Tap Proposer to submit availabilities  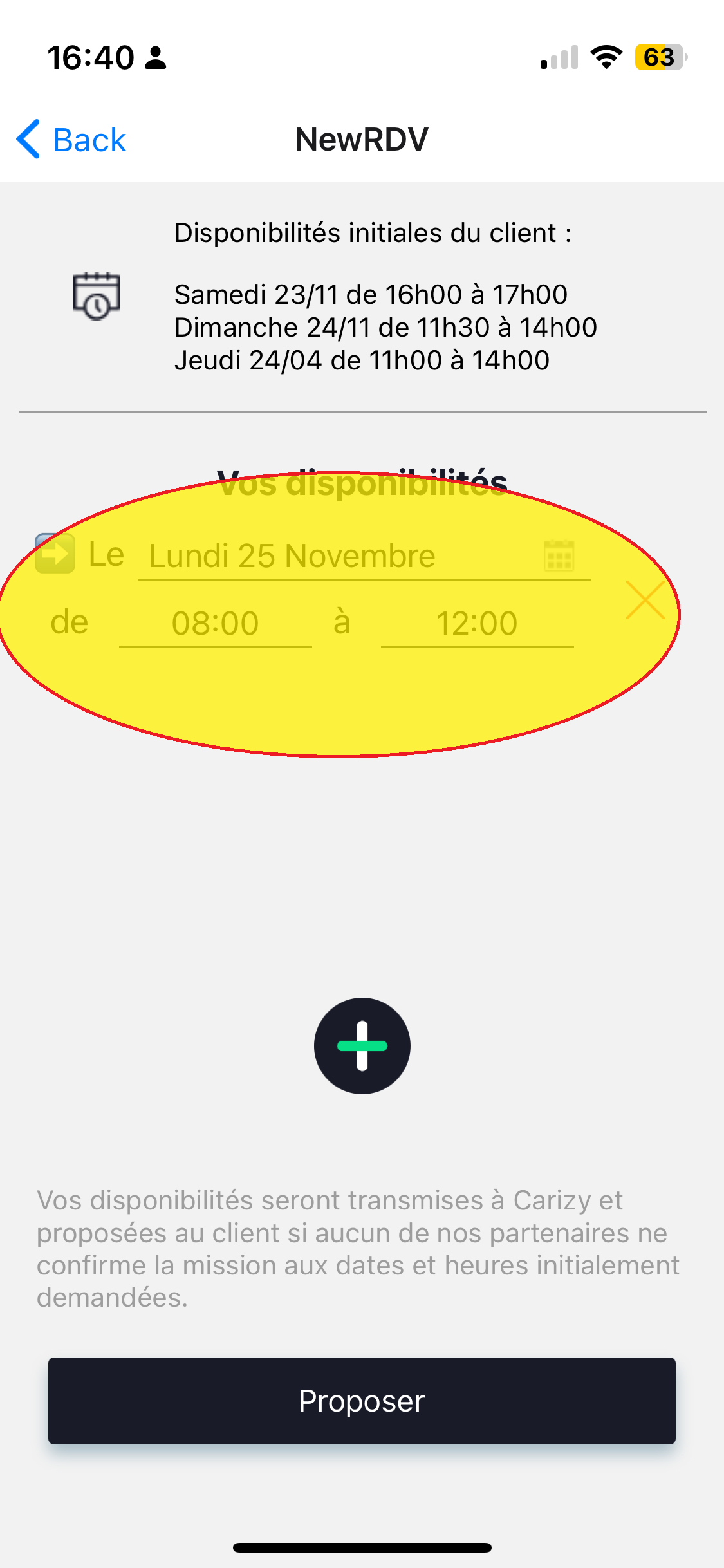(362, 1401)
